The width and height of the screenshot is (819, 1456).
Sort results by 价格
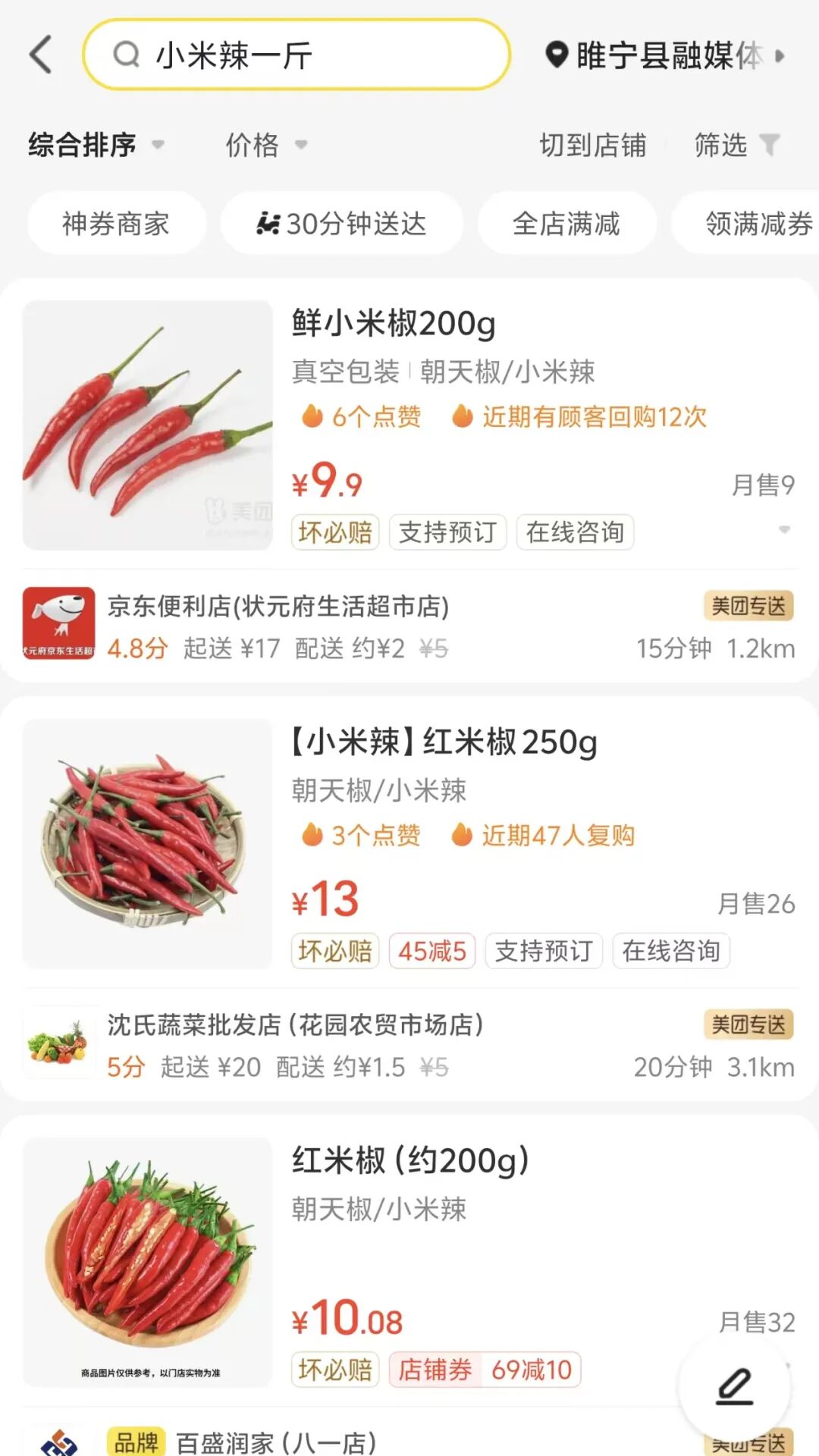pos(265,145)
